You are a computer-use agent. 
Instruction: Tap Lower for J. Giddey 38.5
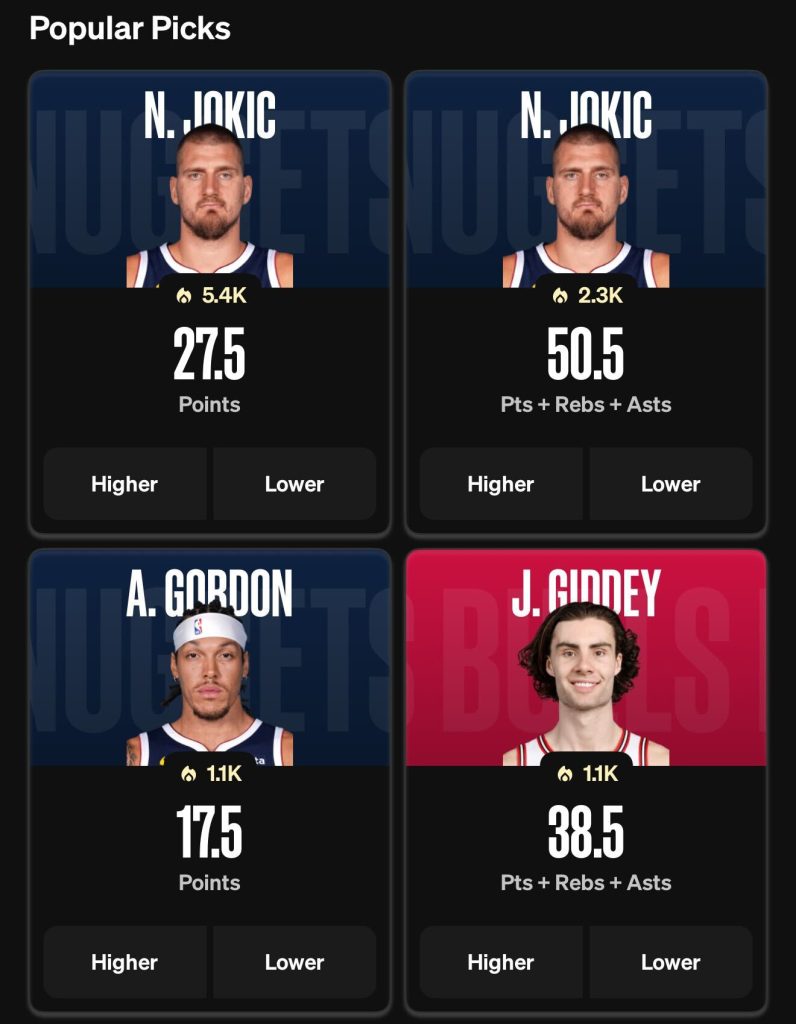click(670, 962)
